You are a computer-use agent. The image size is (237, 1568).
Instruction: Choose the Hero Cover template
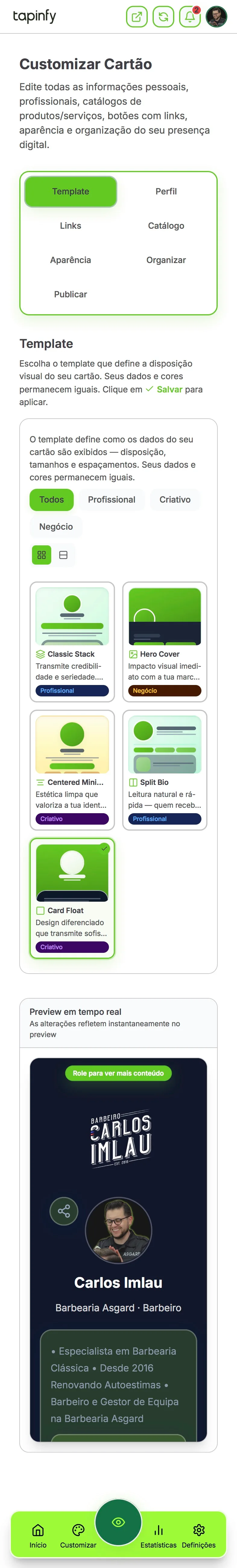165,642
